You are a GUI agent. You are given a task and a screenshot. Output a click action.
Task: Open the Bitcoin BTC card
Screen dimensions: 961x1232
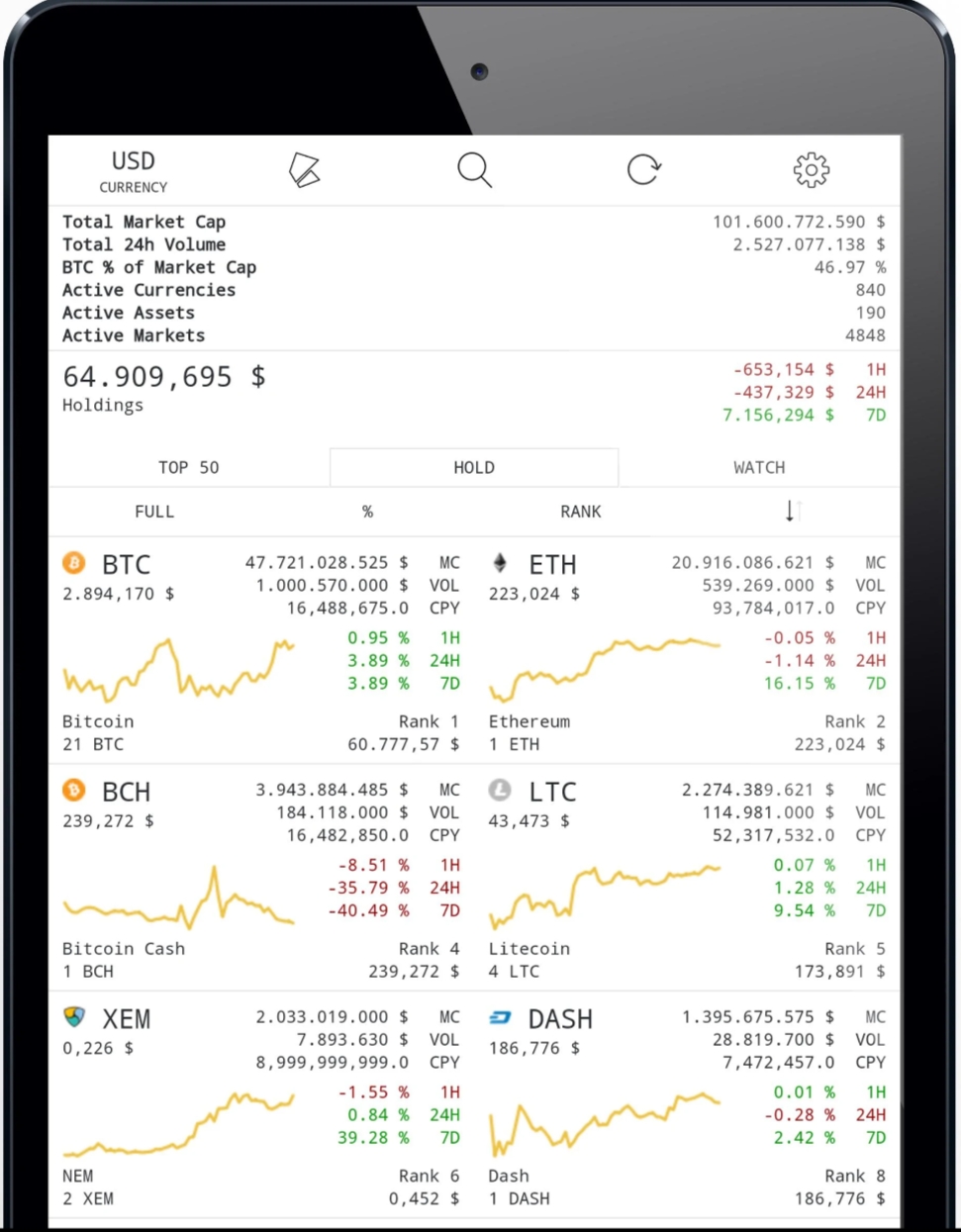click(x=261, y=651)
